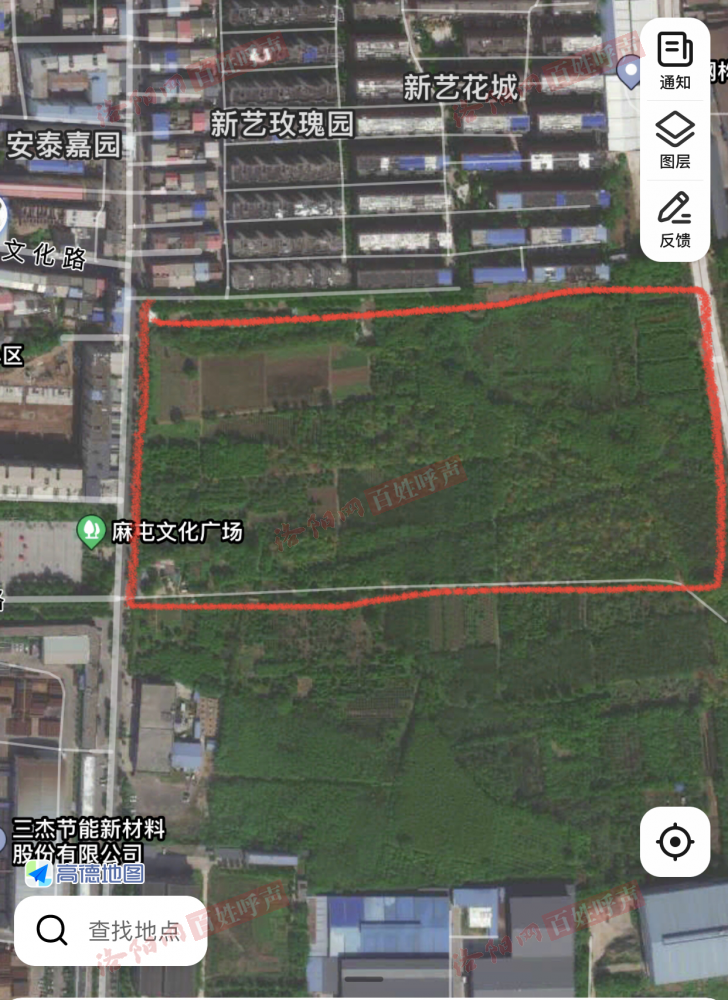Open the 通知 notifications panel
This screenshot has width=728, height=1000.
coord(675,60)
